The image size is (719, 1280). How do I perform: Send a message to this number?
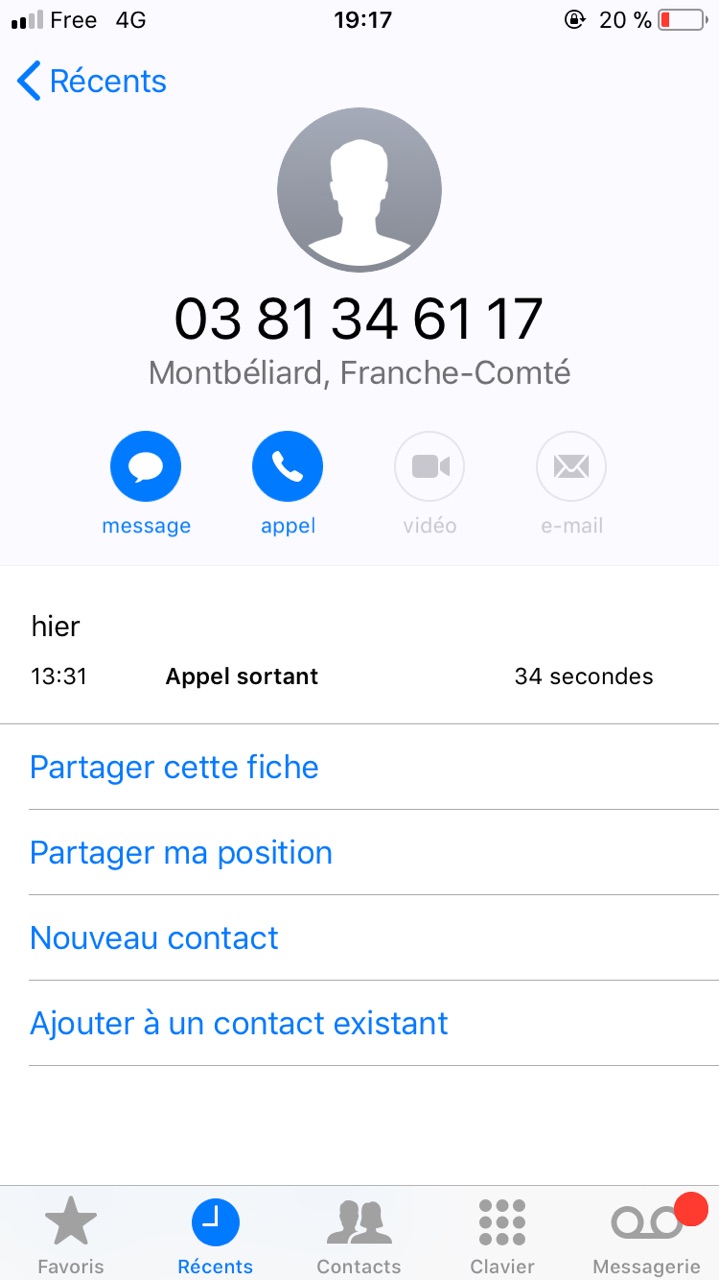pyautogui.click(x=146, y=466)
